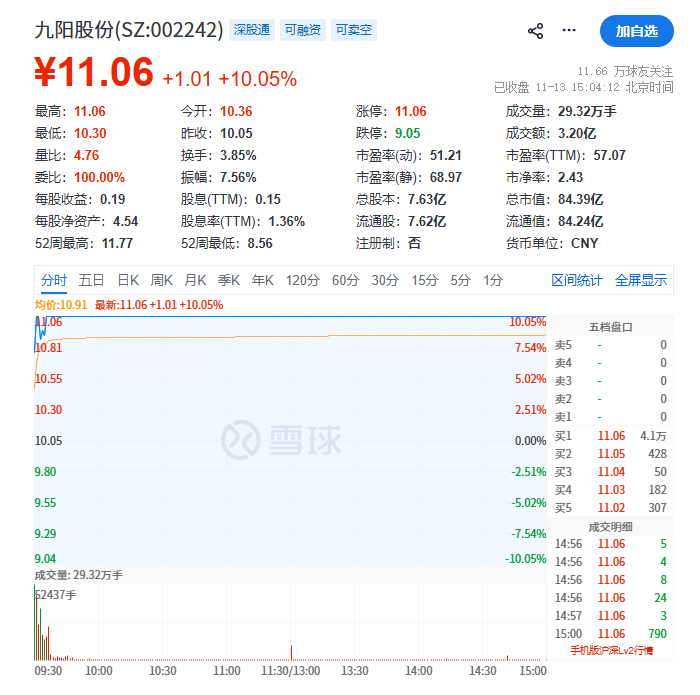Select the 深股通 tag
The width and height of the screenshot is (700, 695).
coord(251,30)
